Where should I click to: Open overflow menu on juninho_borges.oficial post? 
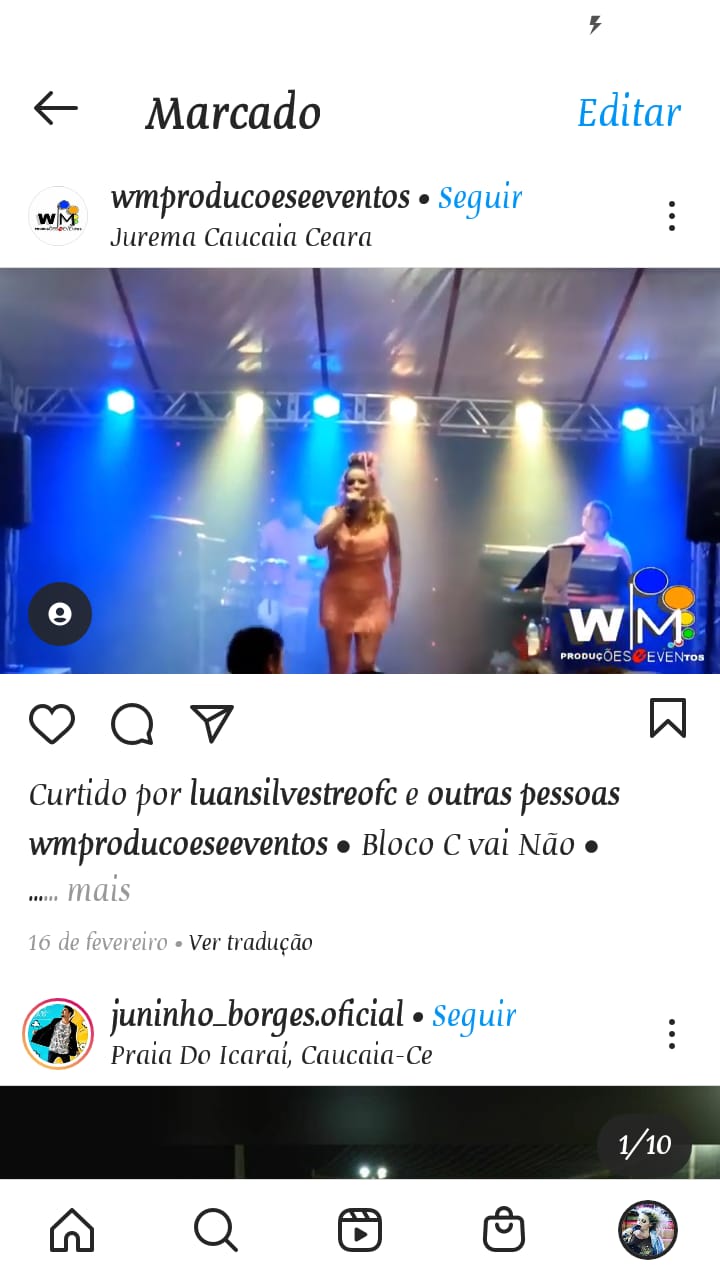672,1034
